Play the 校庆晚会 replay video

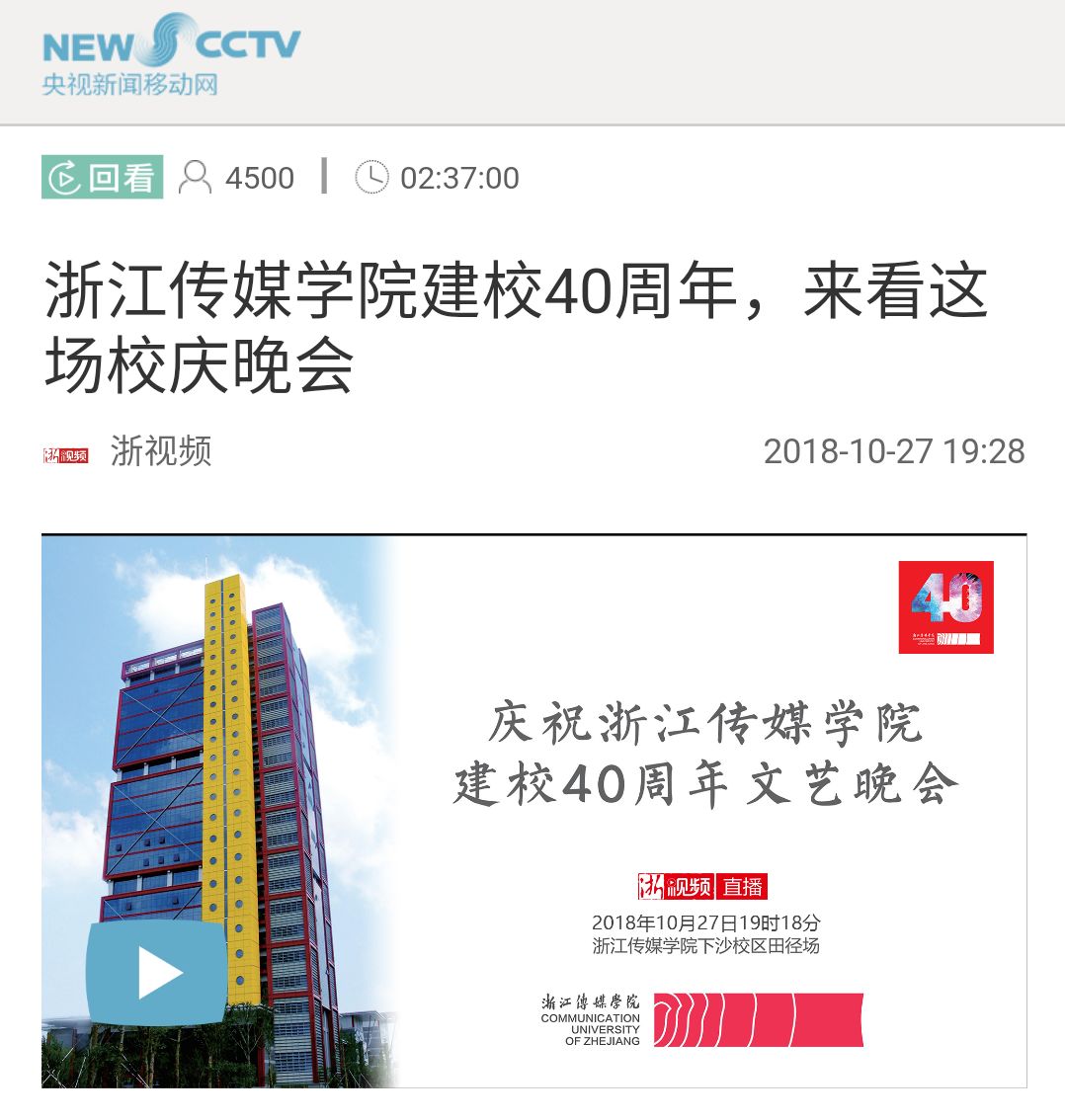[x=158, y=974]
